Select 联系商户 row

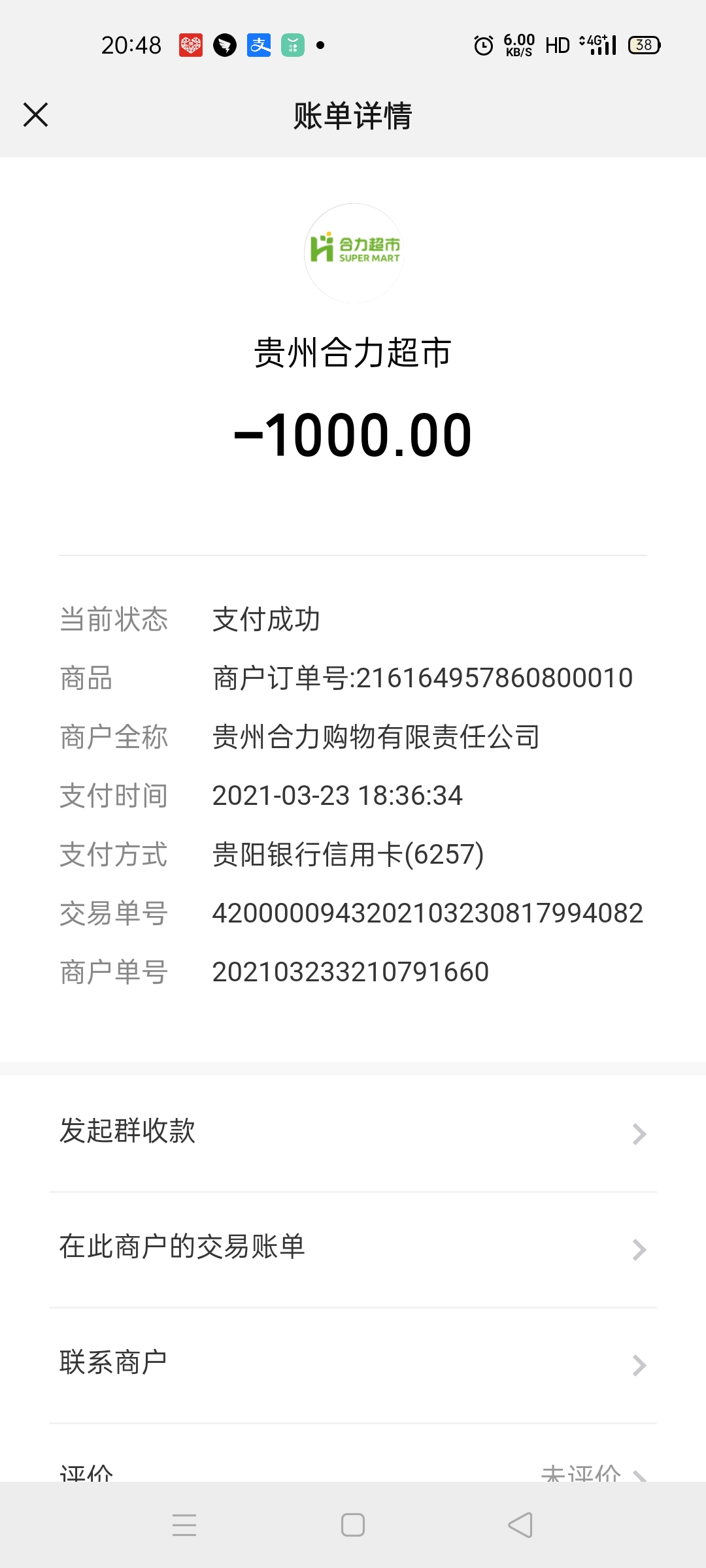tap(353, 1364)
